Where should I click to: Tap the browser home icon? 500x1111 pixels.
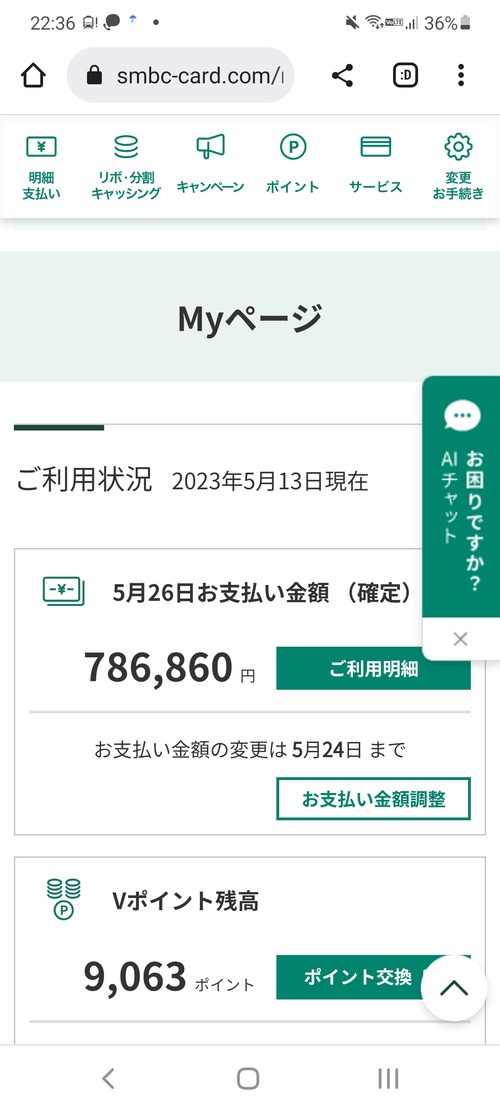[33, 75]
